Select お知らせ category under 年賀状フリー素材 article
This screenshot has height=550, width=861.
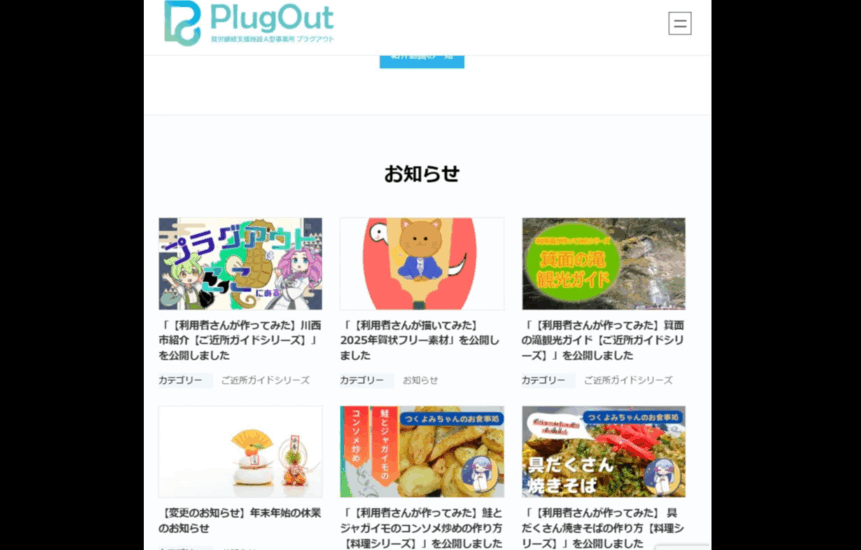coord(420,380)
